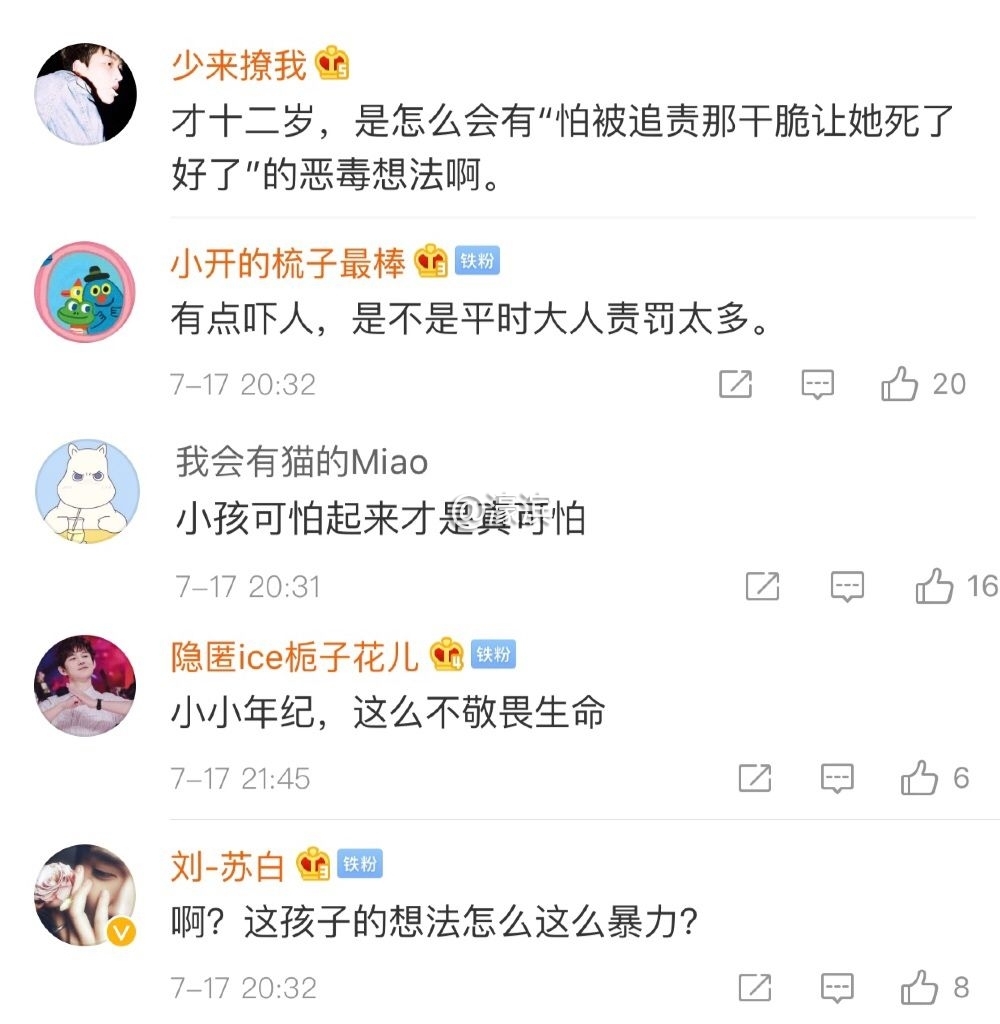
Task: Like 刘-苏白's comment
Action: 918,988
